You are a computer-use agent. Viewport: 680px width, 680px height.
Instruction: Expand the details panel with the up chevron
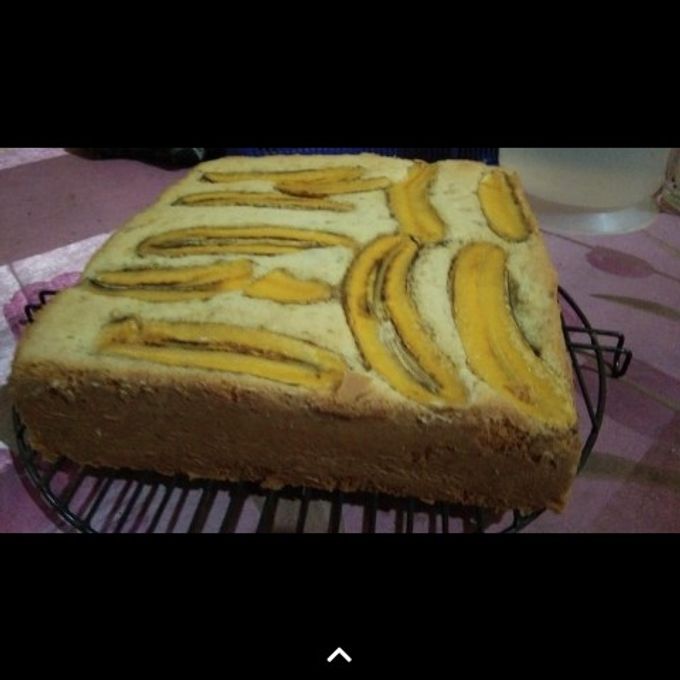[339, 656]
